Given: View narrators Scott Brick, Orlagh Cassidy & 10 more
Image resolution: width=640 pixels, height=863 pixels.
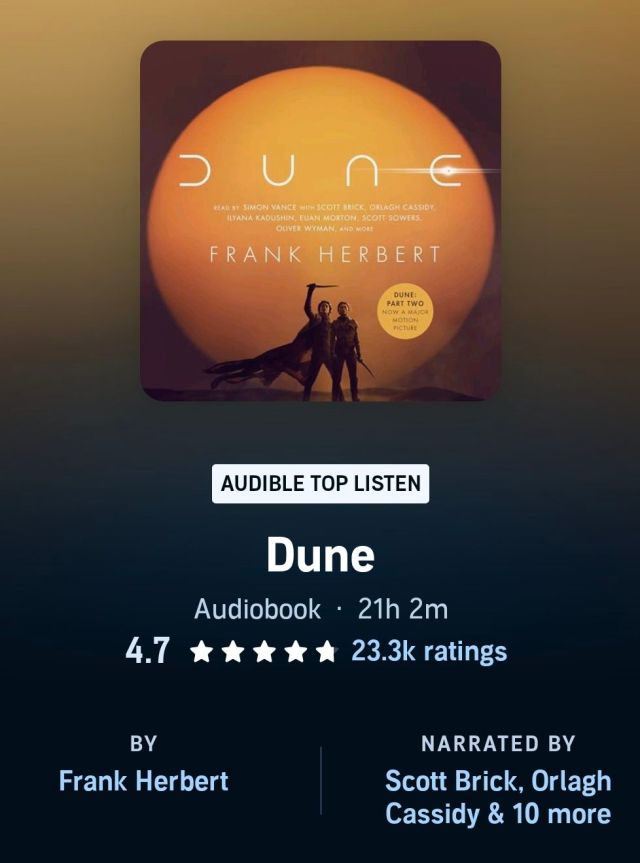Looking at the screenshot, I should (x=497, y=797).
